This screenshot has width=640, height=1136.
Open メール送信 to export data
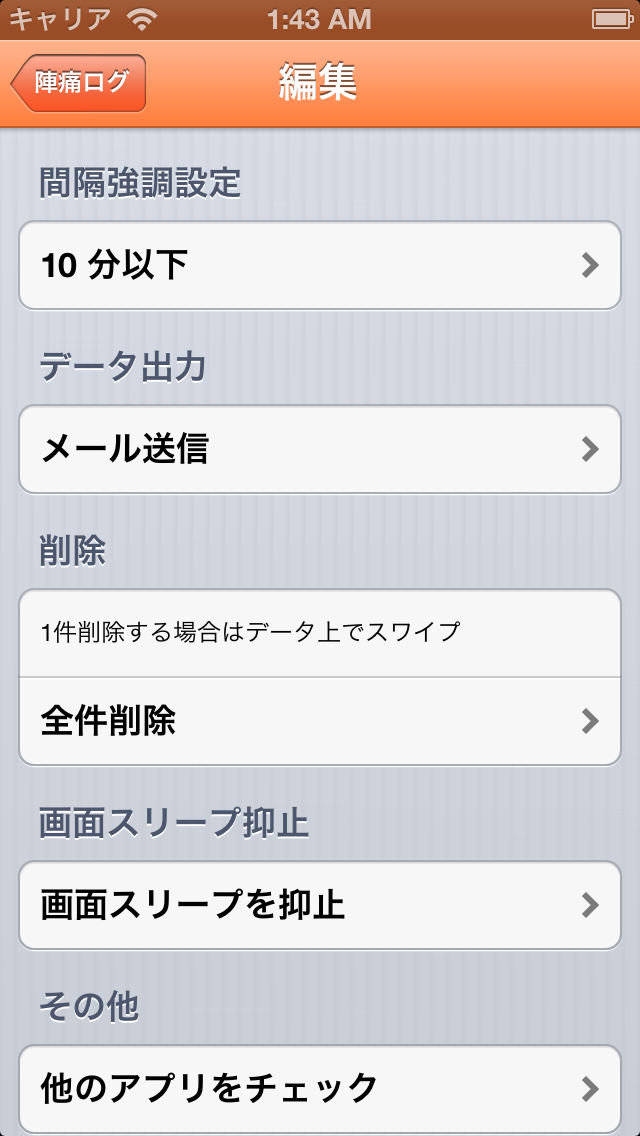[x=320, y=449]
